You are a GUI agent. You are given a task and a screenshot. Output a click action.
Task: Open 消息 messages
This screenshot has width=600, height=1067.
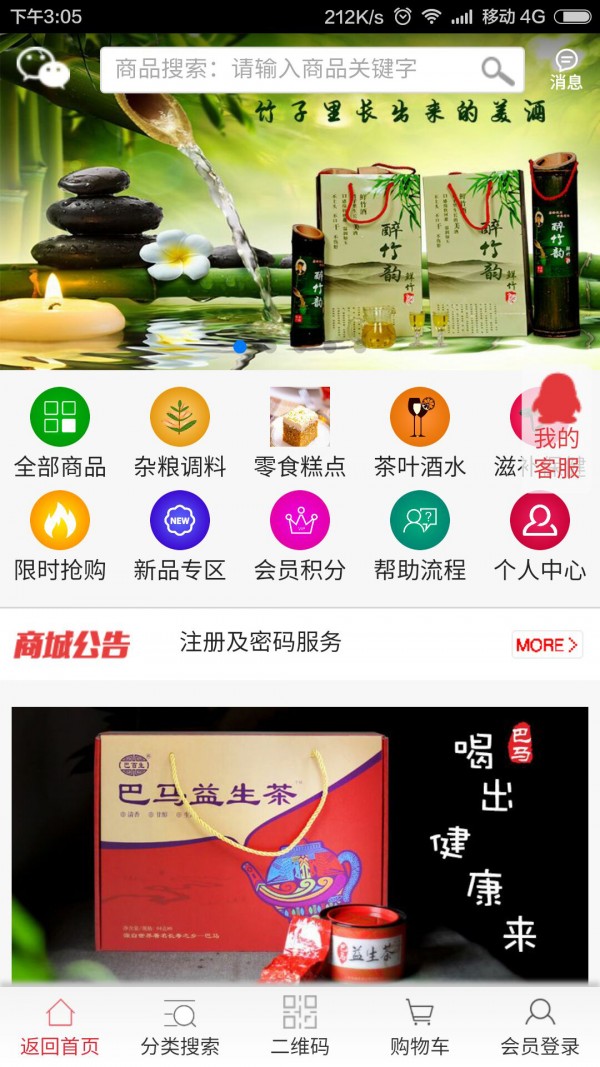tap(566, 70)
